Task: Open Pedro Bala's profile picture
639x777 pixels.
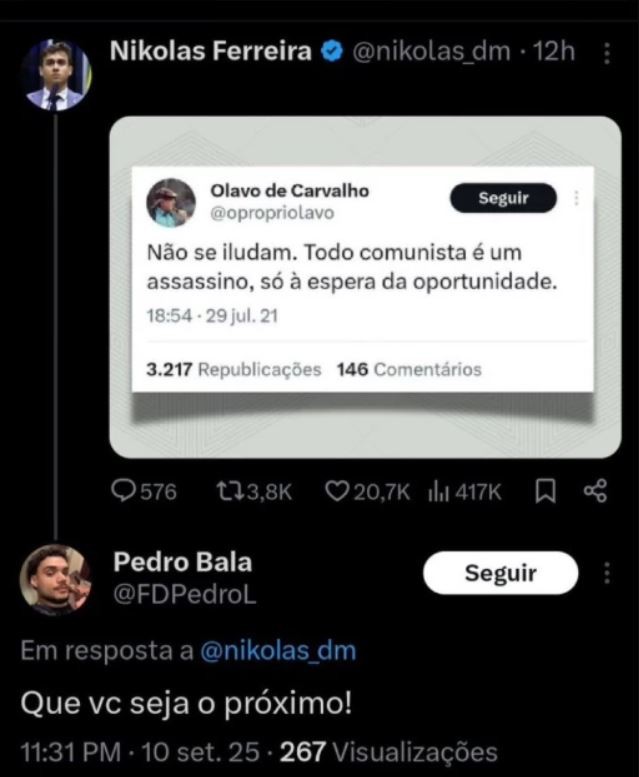Action: coord(56,580)
